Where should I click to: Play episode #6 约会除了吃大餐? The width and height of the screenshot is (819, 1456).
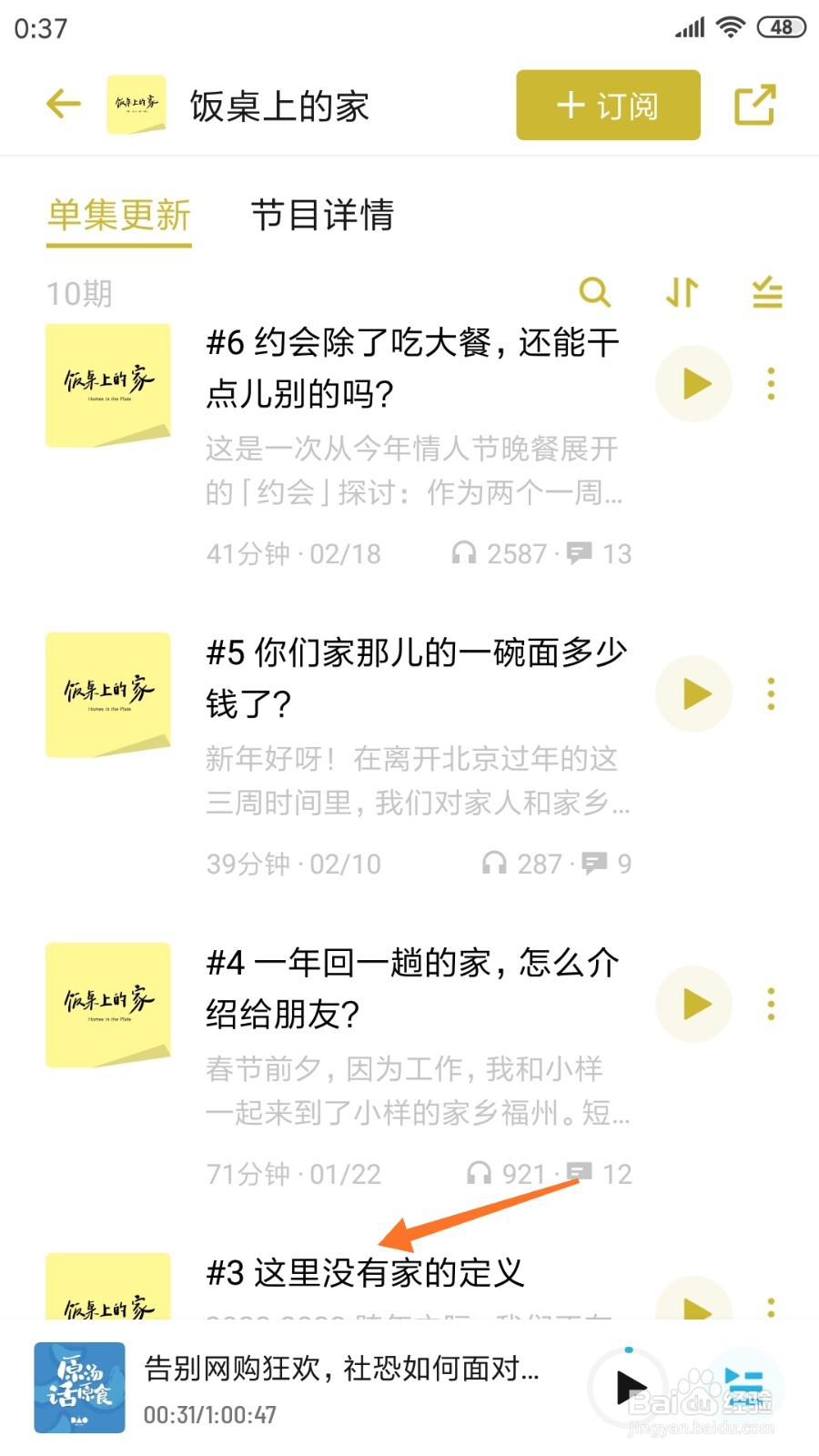point(694,384)
